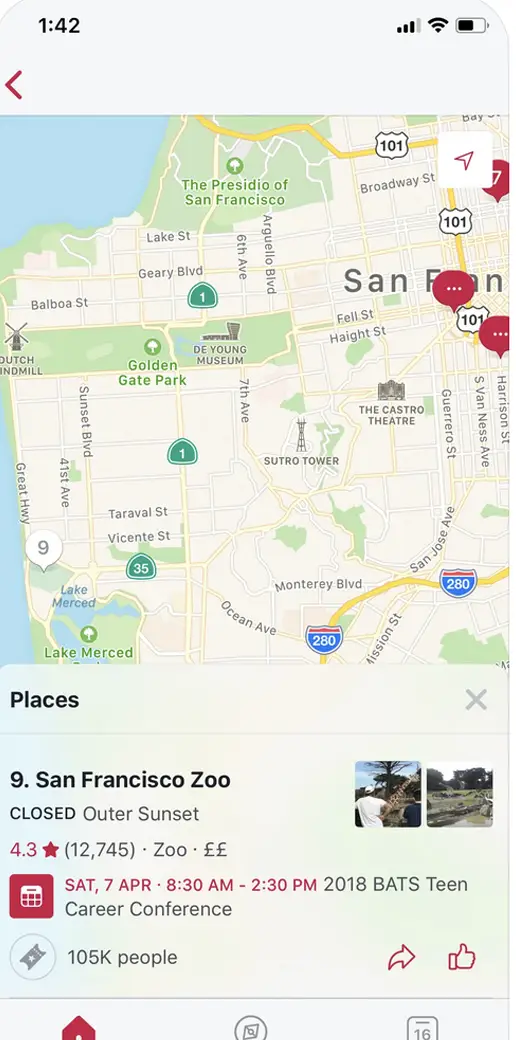
Task: Go back using the red arrow
Action: point(14,85)
